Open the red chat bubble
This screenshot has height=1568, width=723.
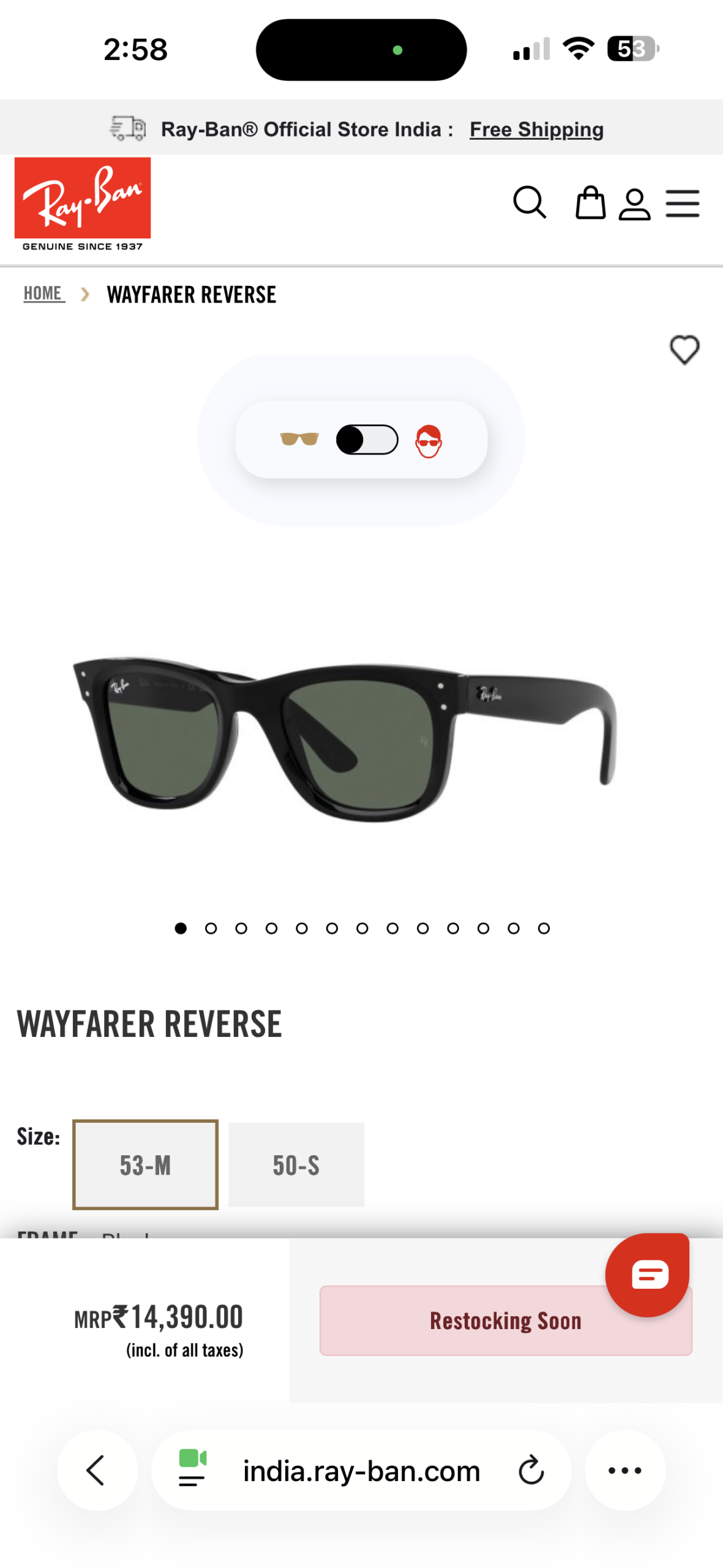[x=647, y=1274]
